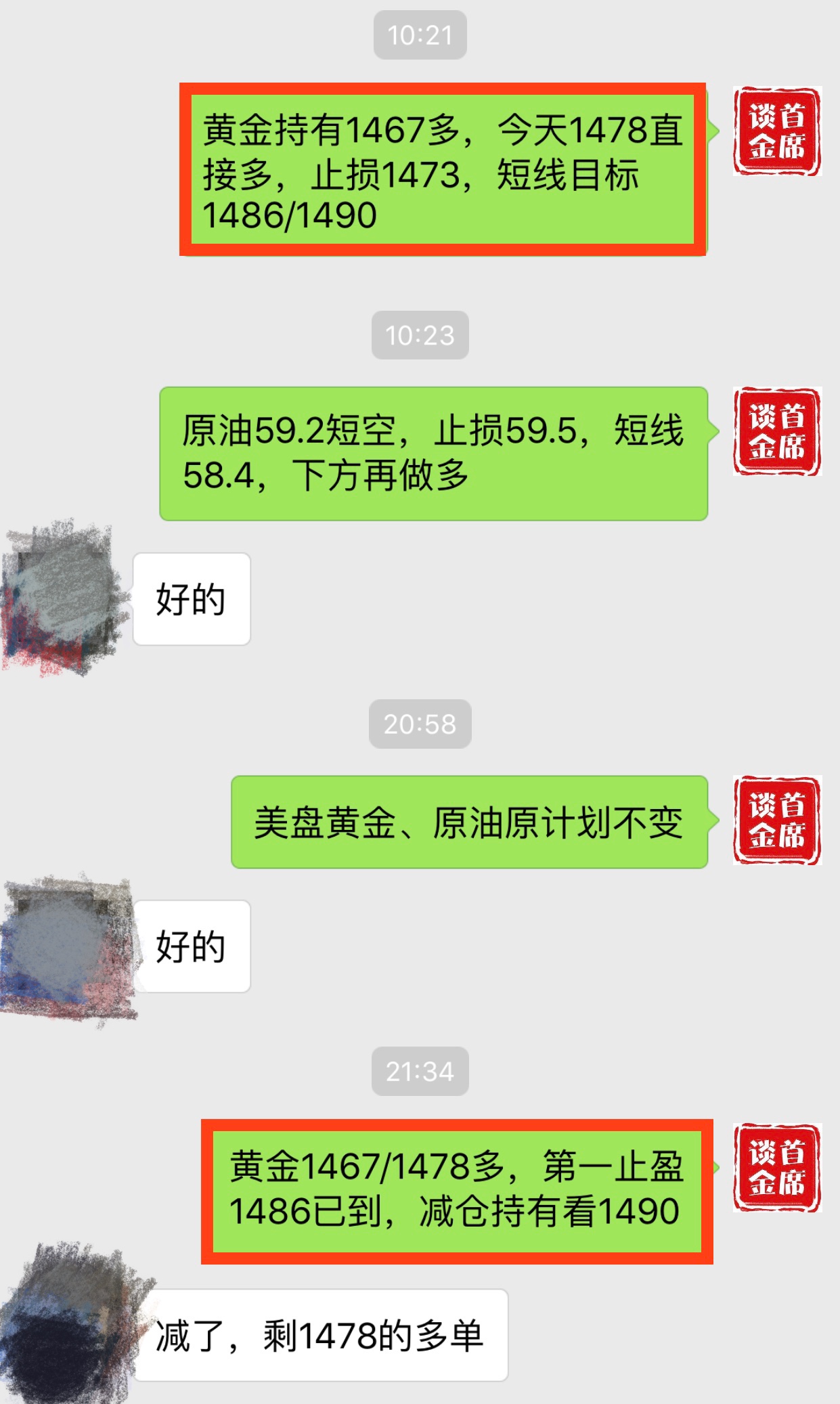
Task: Open sender avatar beside the 原油59.2短空 message
Action: 776,431
